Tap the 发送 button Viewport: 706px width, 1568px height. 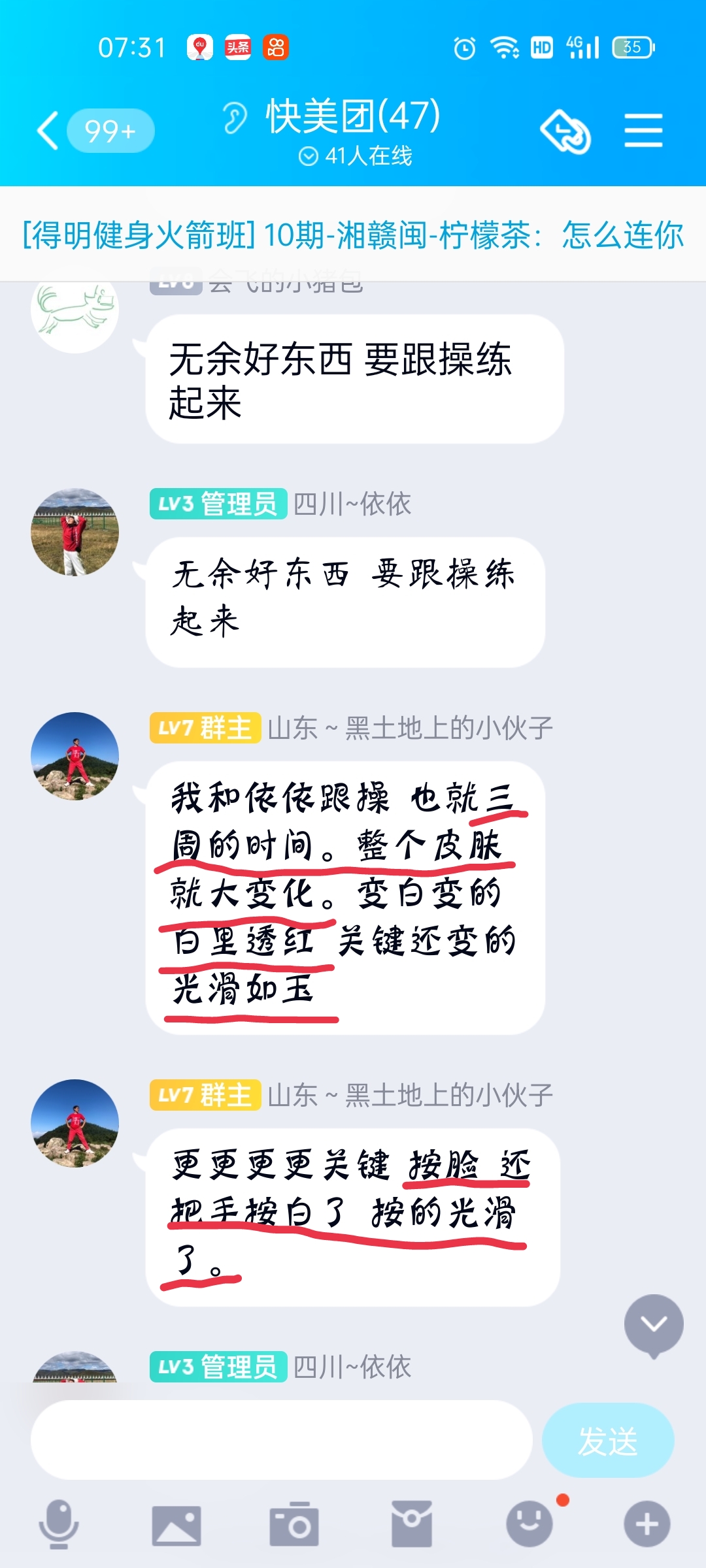point(608,1440)
